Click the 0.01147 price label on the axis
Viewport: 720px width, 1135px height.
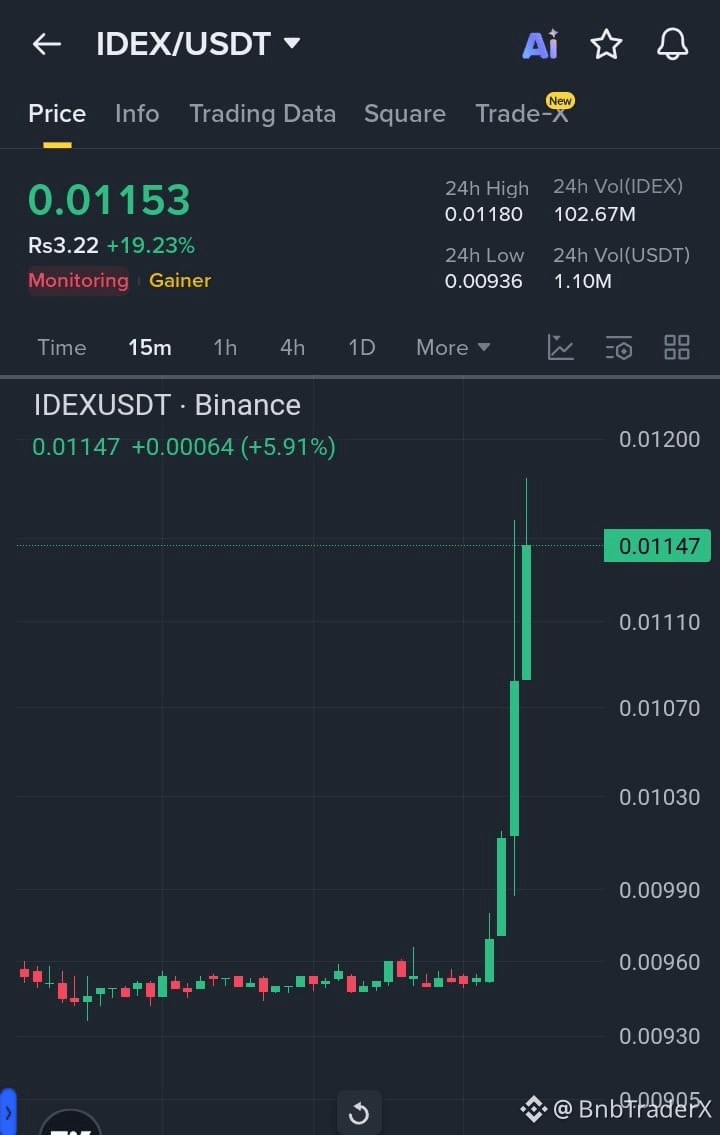[656, 545]
